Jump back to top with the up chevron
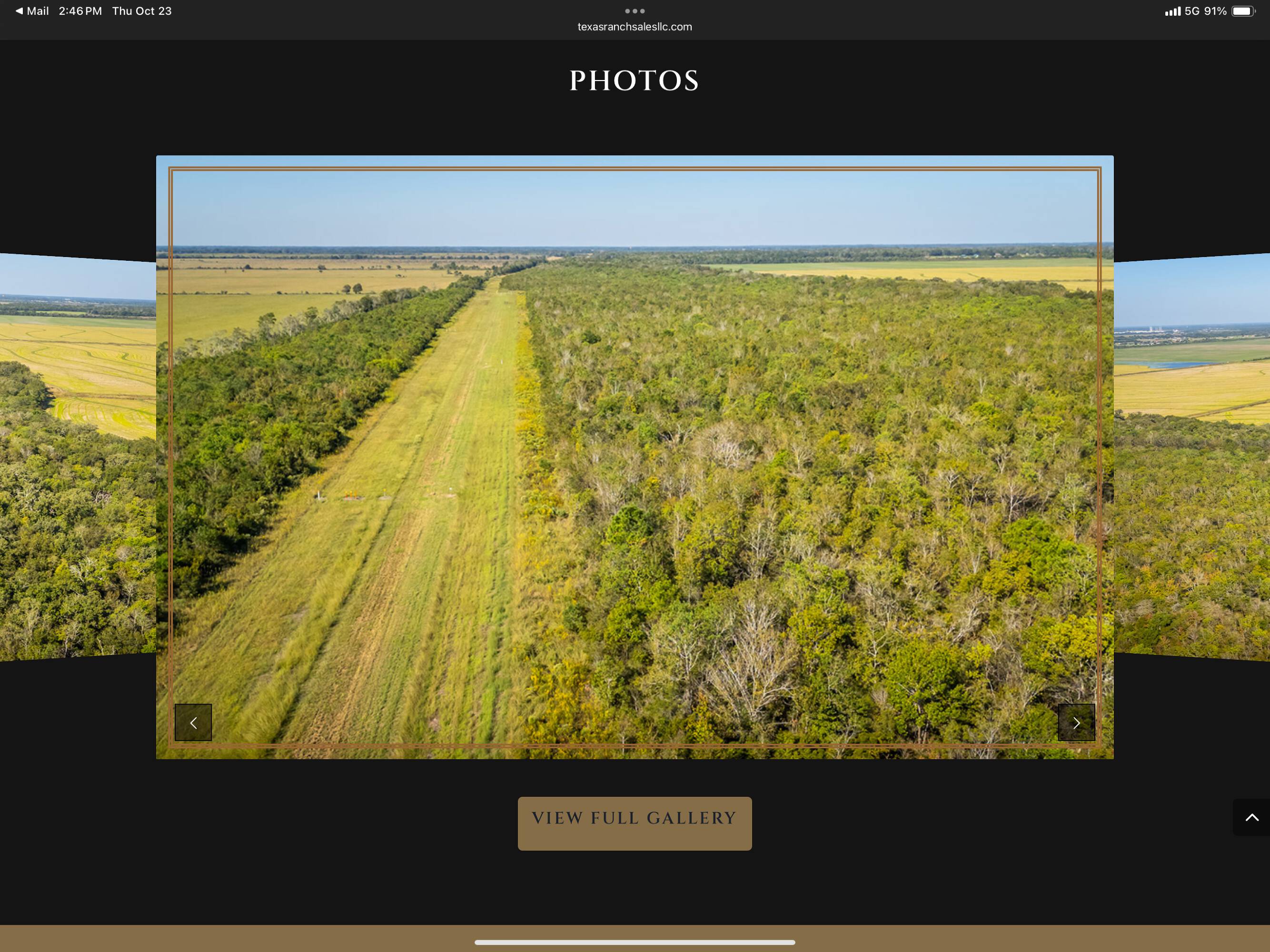1270x952 pixels. [1251, 817]
